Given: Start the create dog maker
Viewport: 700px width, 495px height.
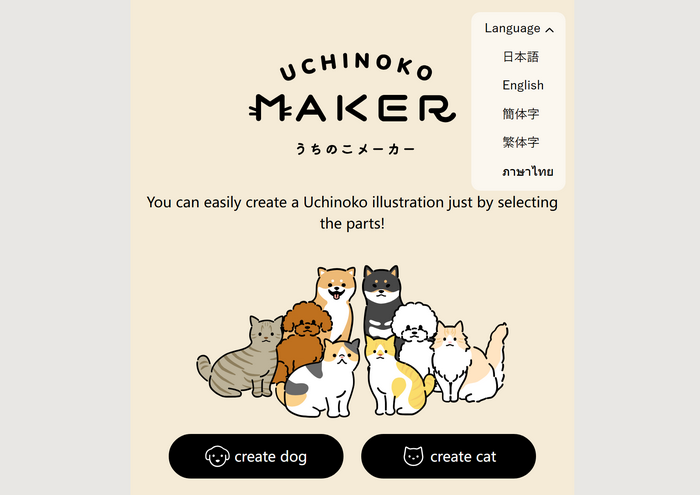Looking at the screenshot, I should coord(256,456).
